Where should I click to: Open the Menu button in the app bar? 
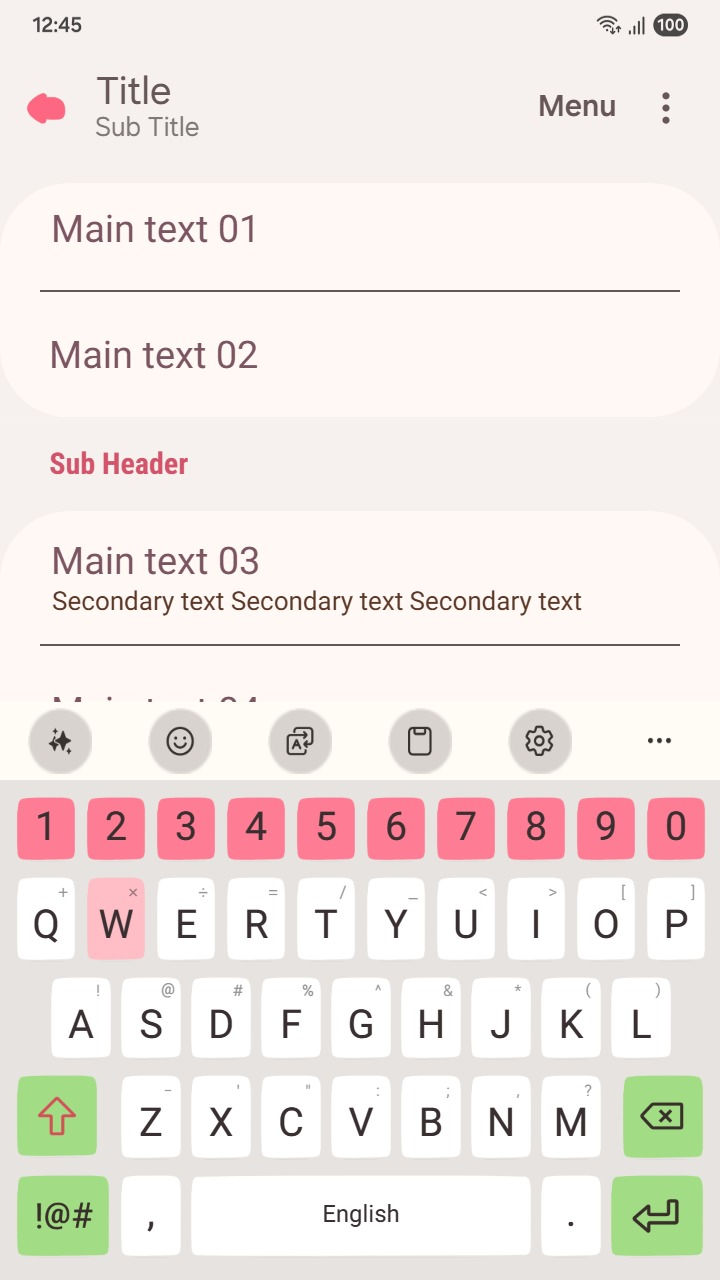(x=577, y=106)
